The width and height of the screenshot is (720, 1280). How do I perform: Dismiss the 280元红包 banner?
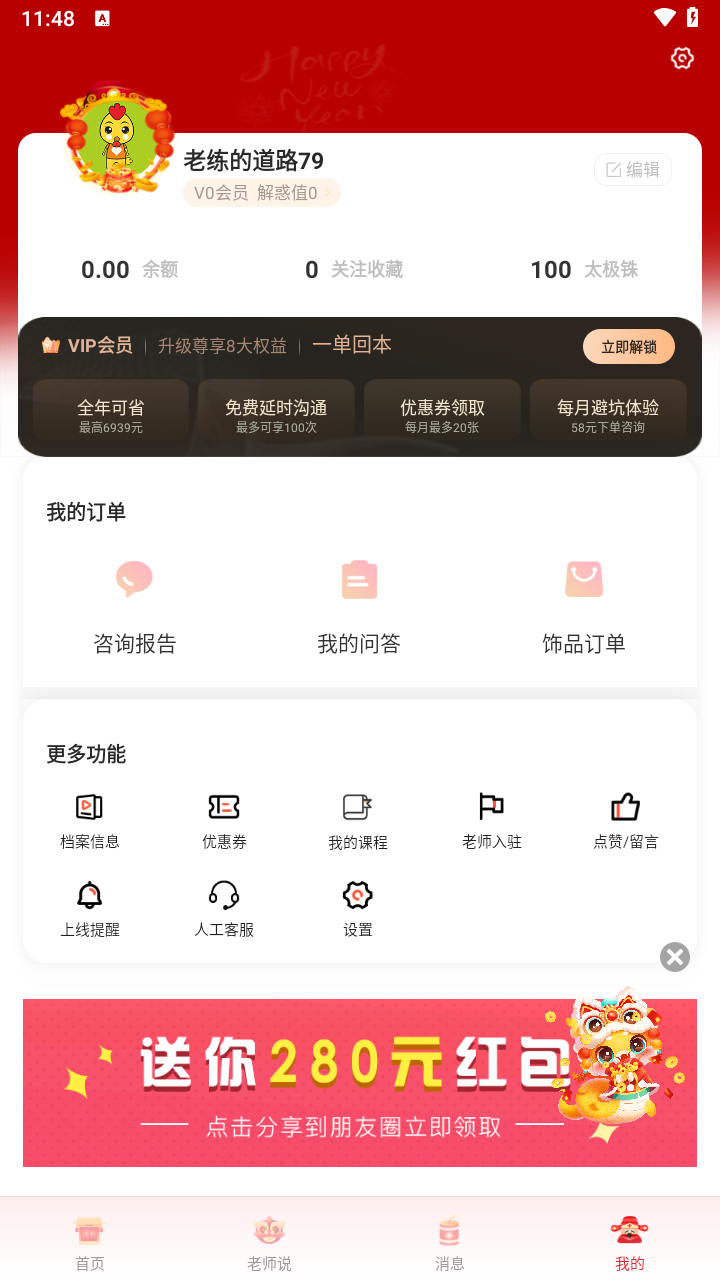[x=674, y=957]
